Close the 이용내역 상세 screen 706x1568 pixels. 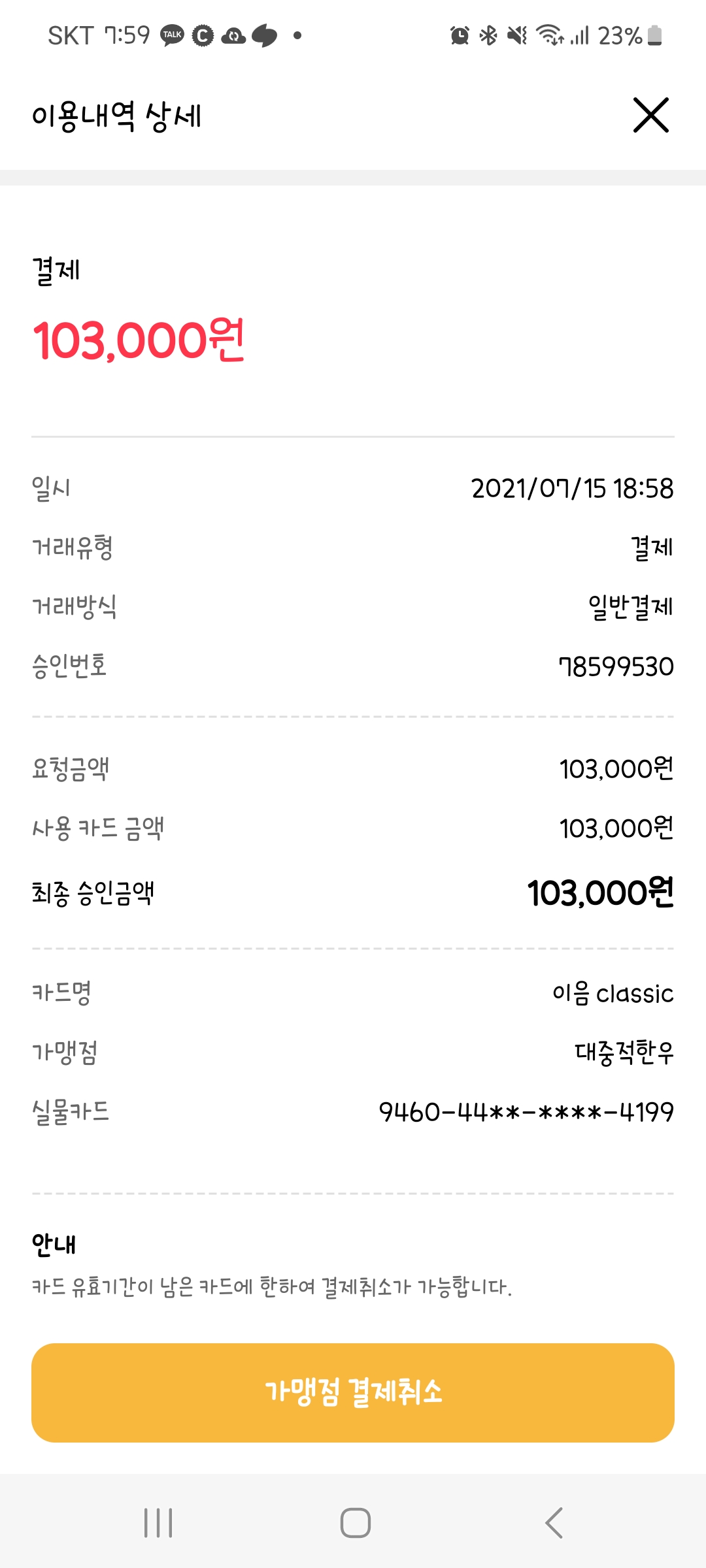point(651,116)
